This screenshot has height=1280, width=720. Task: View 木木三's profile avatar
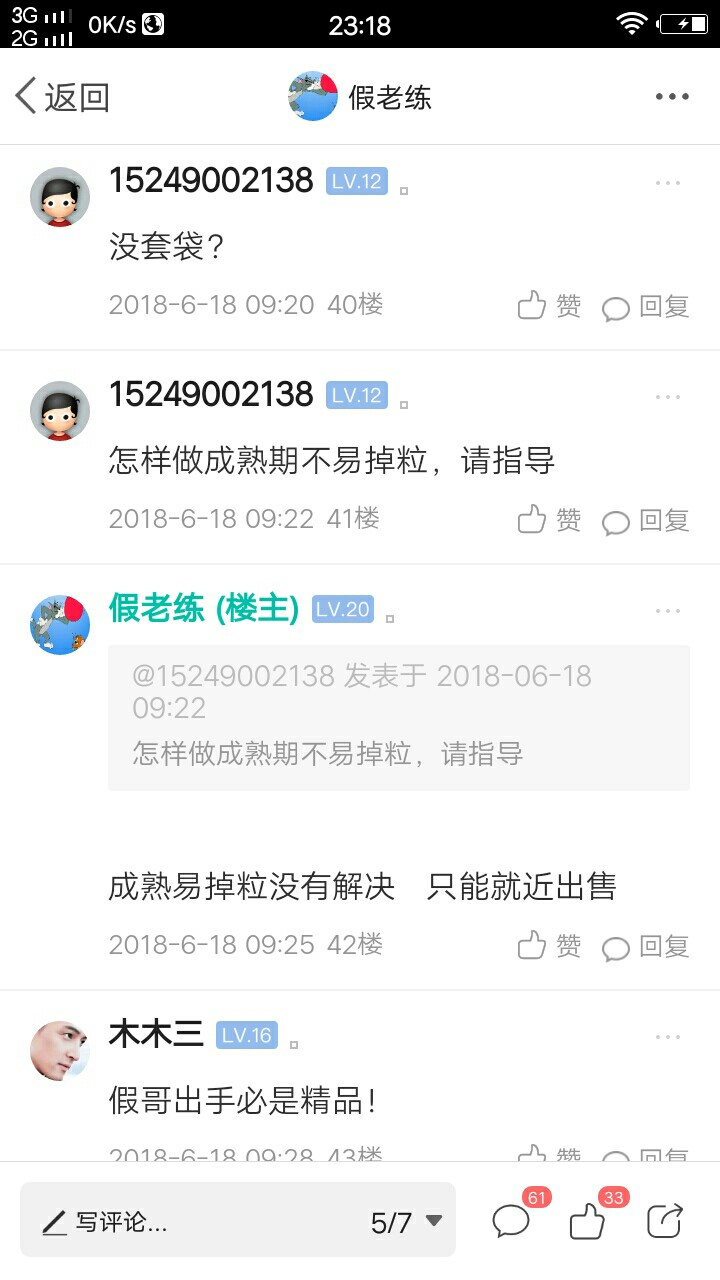point(60,1051)
